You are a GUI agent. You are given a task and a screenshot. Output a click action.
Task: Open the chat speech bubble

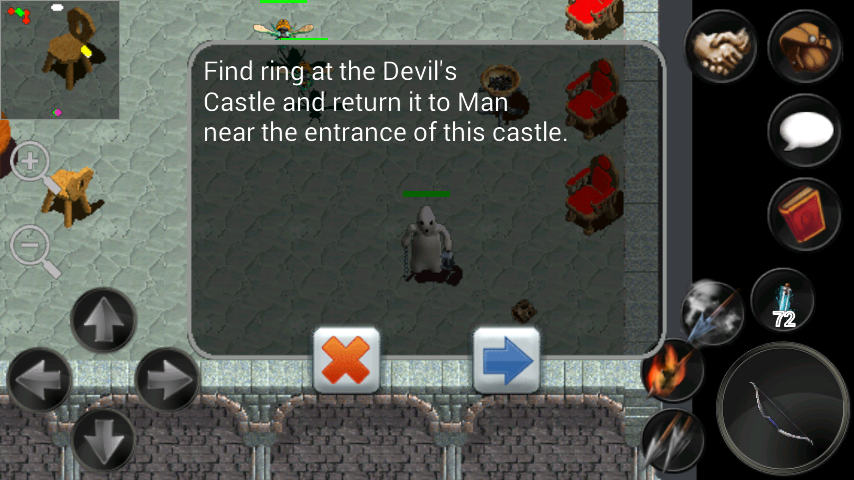(x=803, y=131)
